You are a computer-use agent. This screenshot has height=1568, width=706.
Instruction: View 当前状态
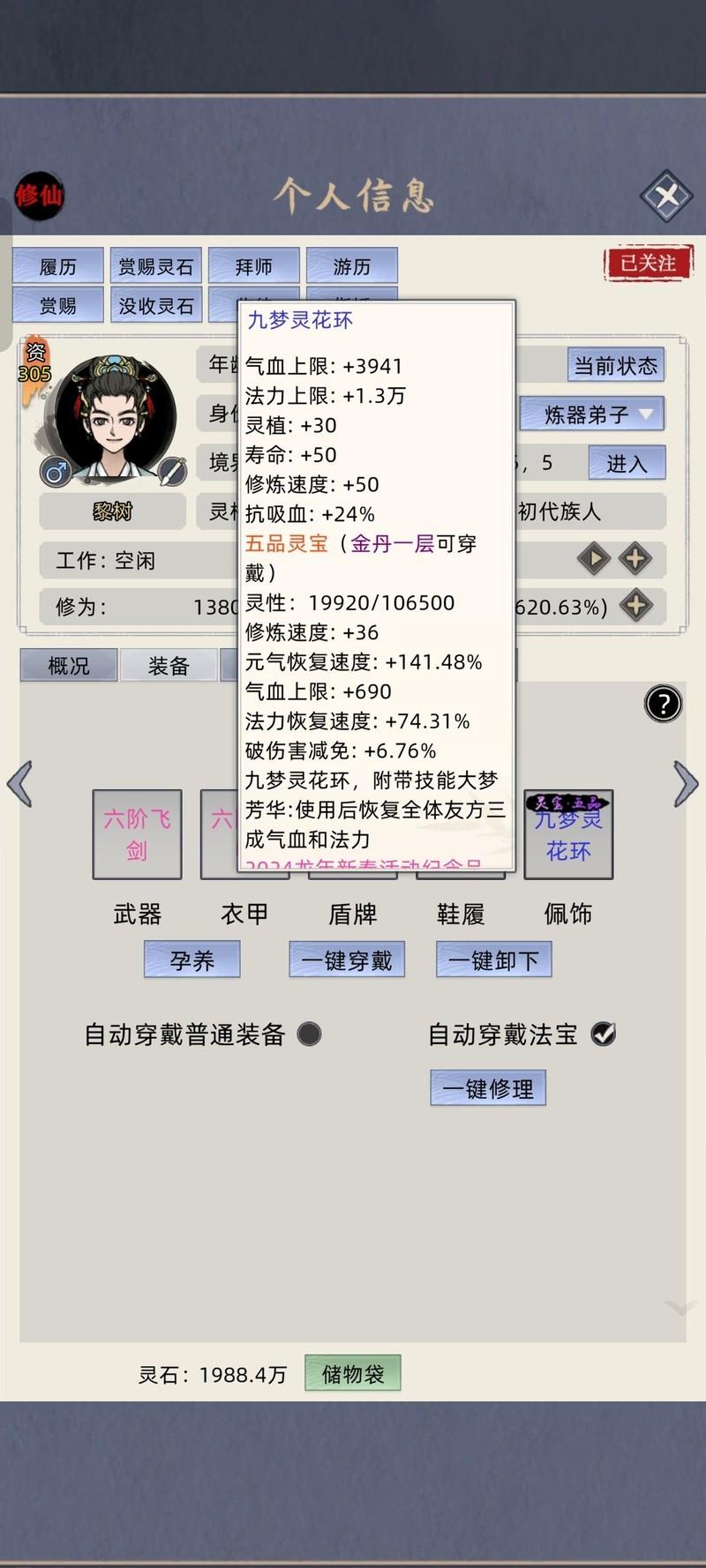point(615,365)
